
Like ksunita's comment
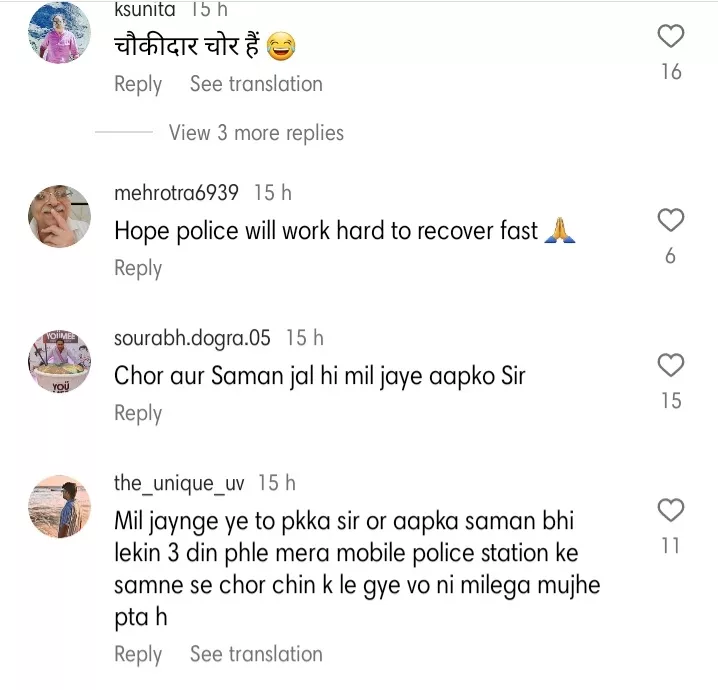tap(670, 37)
